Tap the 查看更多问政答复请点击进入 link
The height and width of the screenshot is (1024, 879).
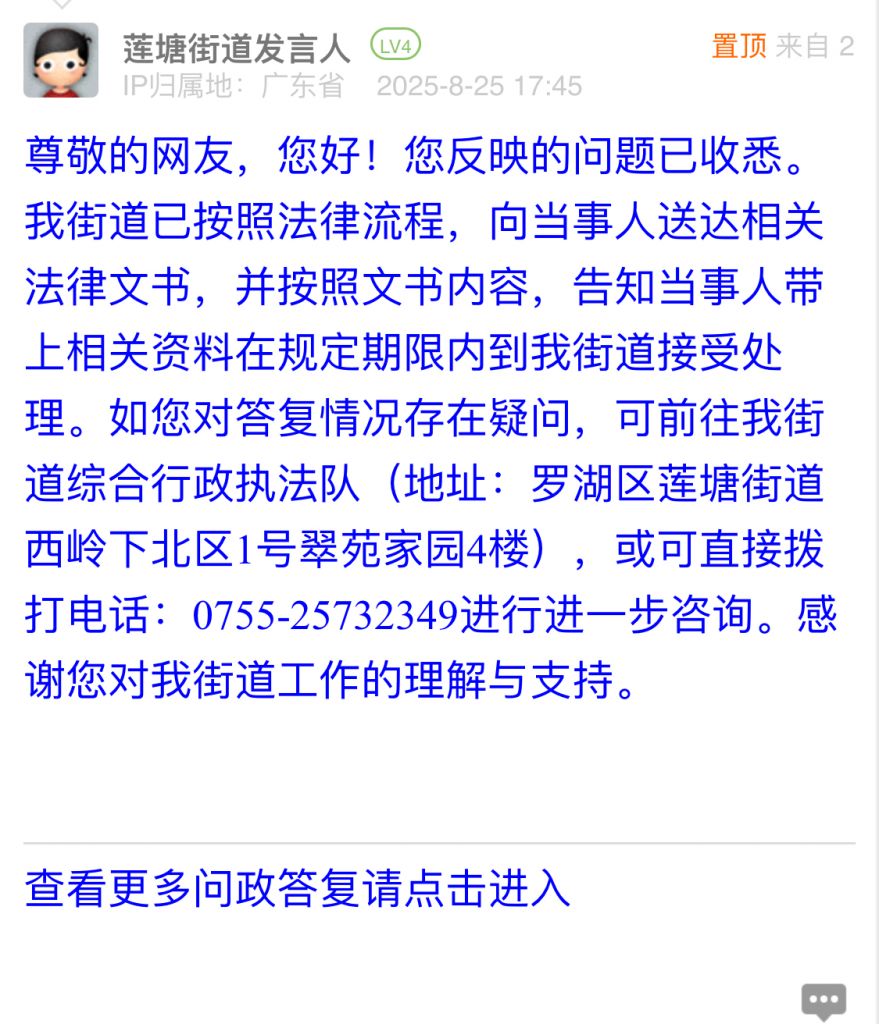[x=297, y=888]
